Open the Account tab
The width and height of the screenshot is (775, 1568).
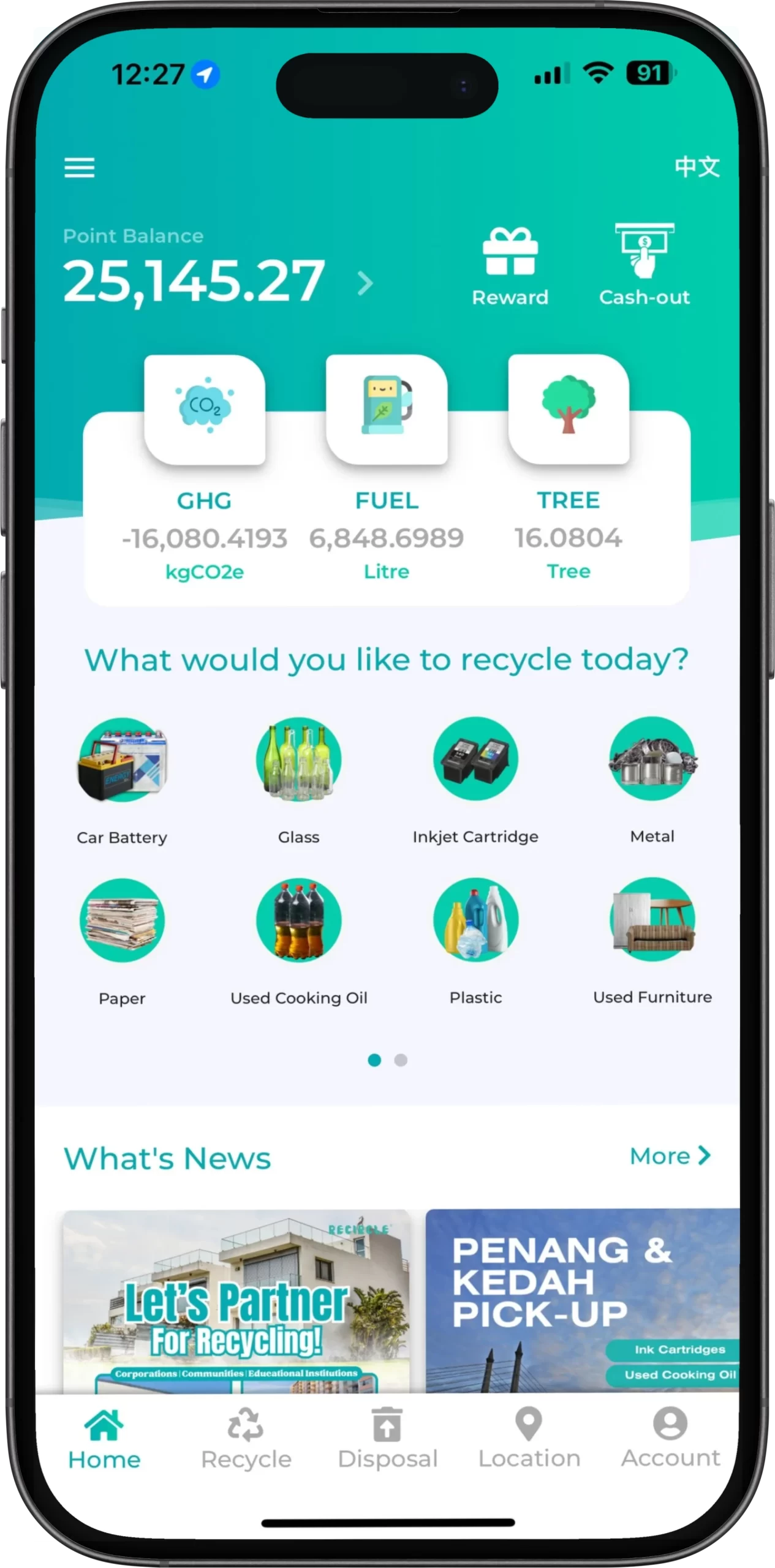click(670, 1438)
